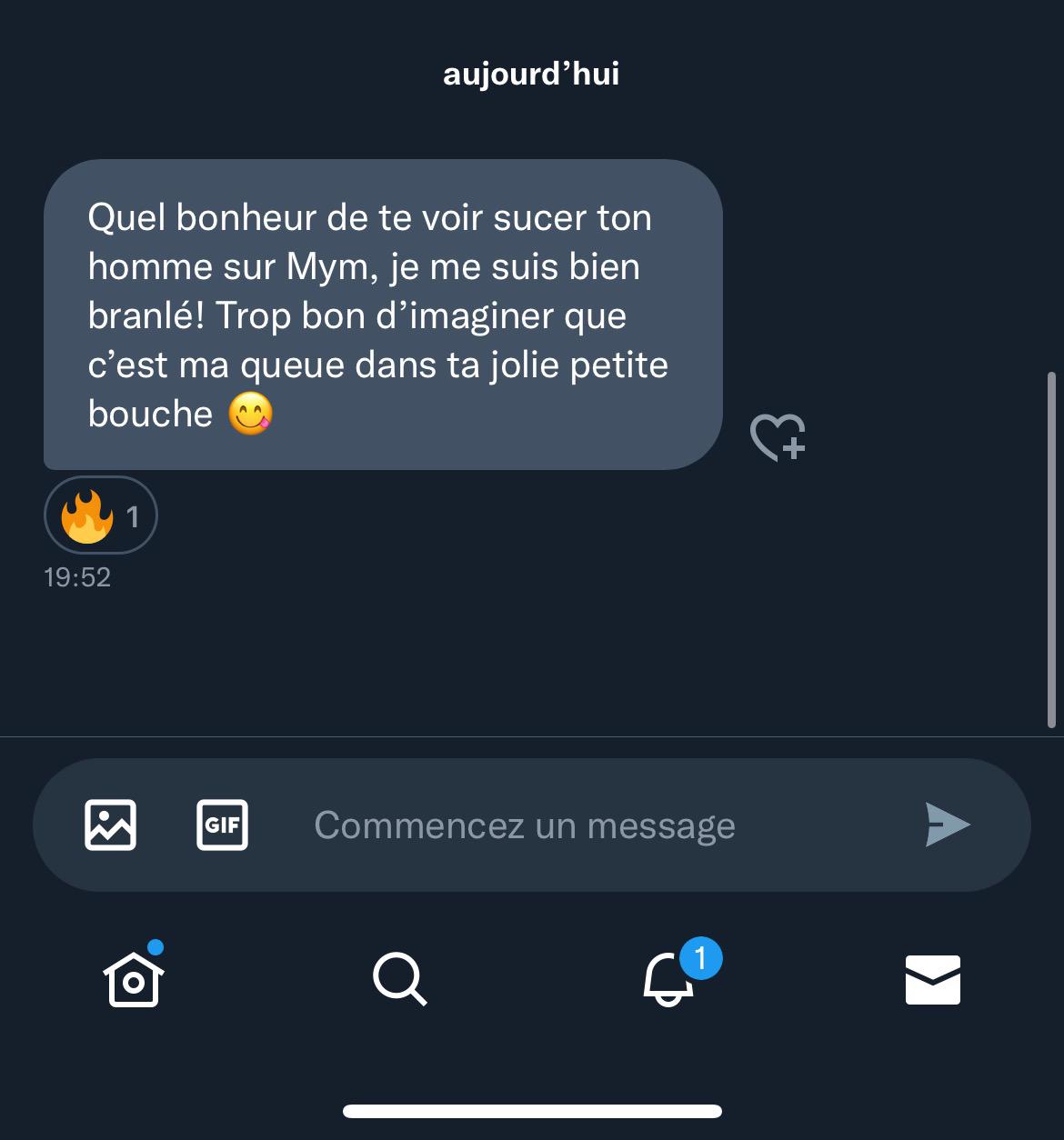The height and width of the screenshot is (1140, 1064).
Task: Send the message with the arrow icon
Action: click(947, 825)
